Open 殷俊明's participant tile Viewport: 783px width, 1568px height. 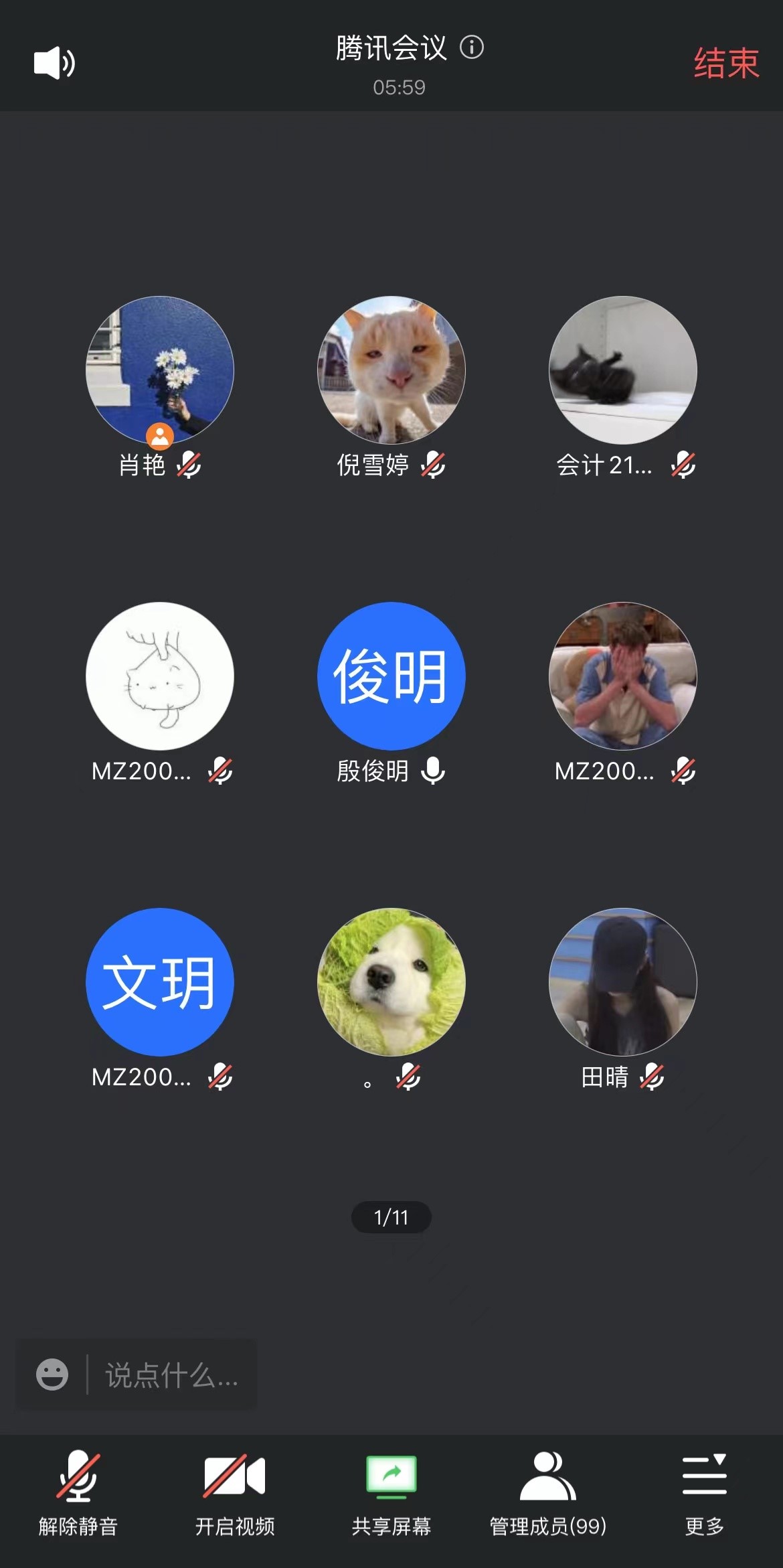[x=391, y=676]
